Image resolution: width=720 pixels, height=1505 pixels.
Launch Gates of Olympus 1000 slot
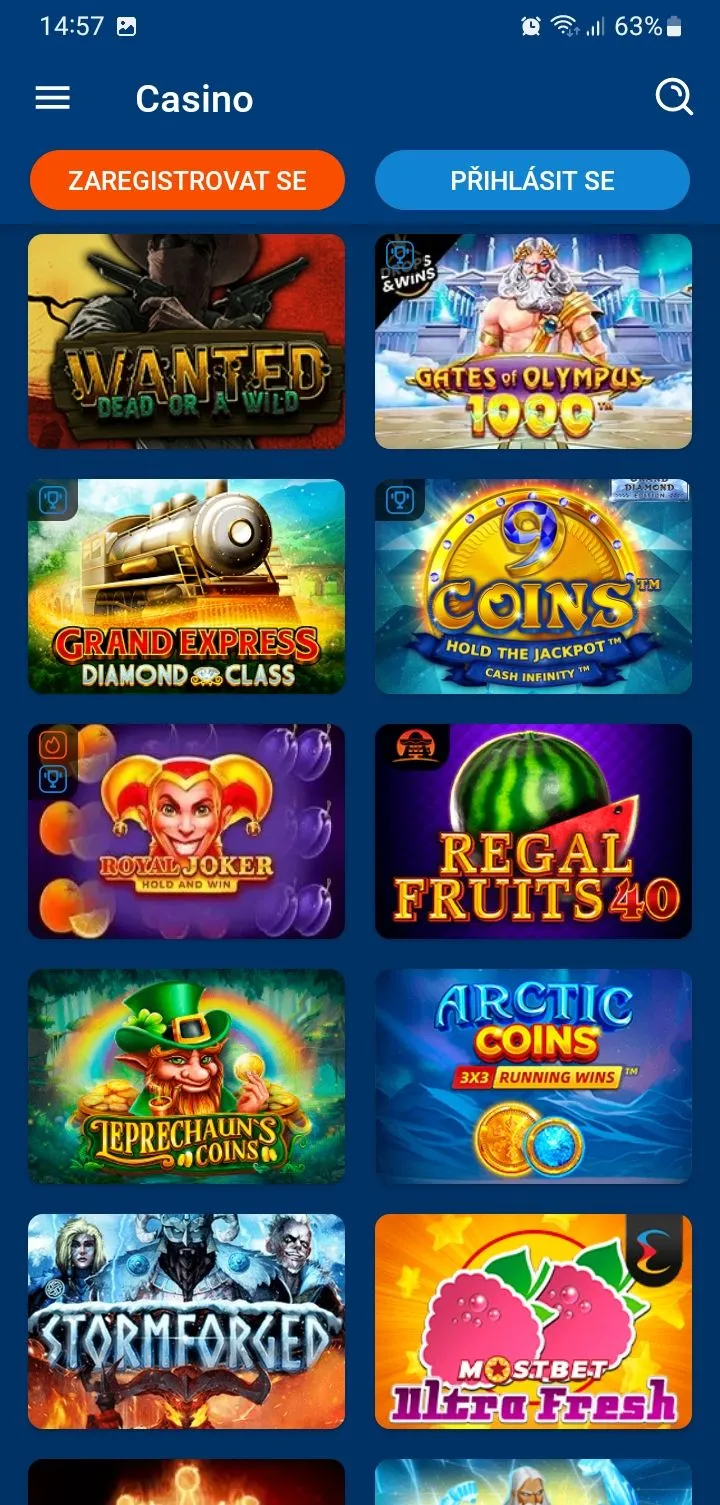(x=533, y=342)
